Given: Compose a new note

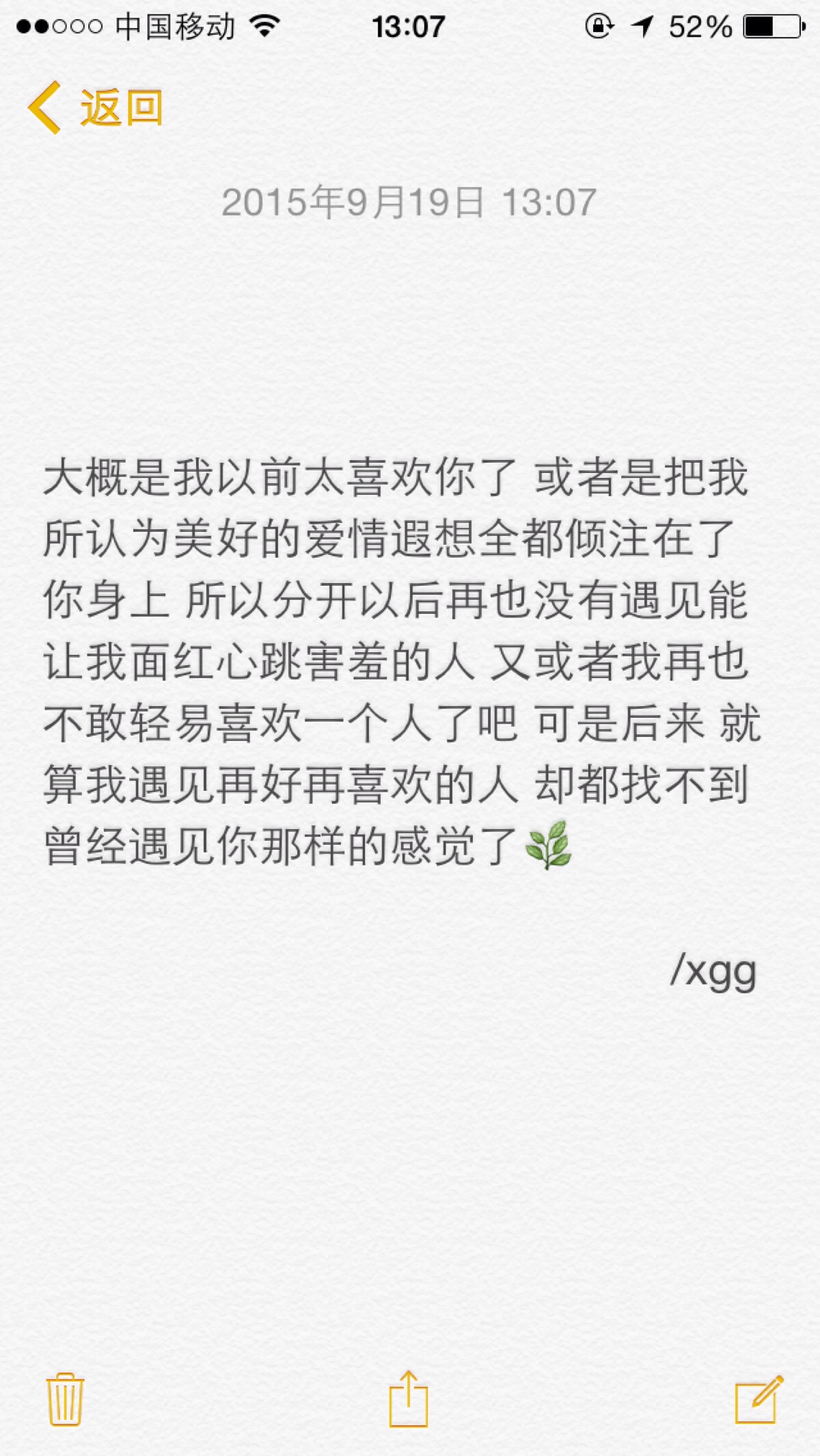Looking at the screenshot, I should [758, 1399].
